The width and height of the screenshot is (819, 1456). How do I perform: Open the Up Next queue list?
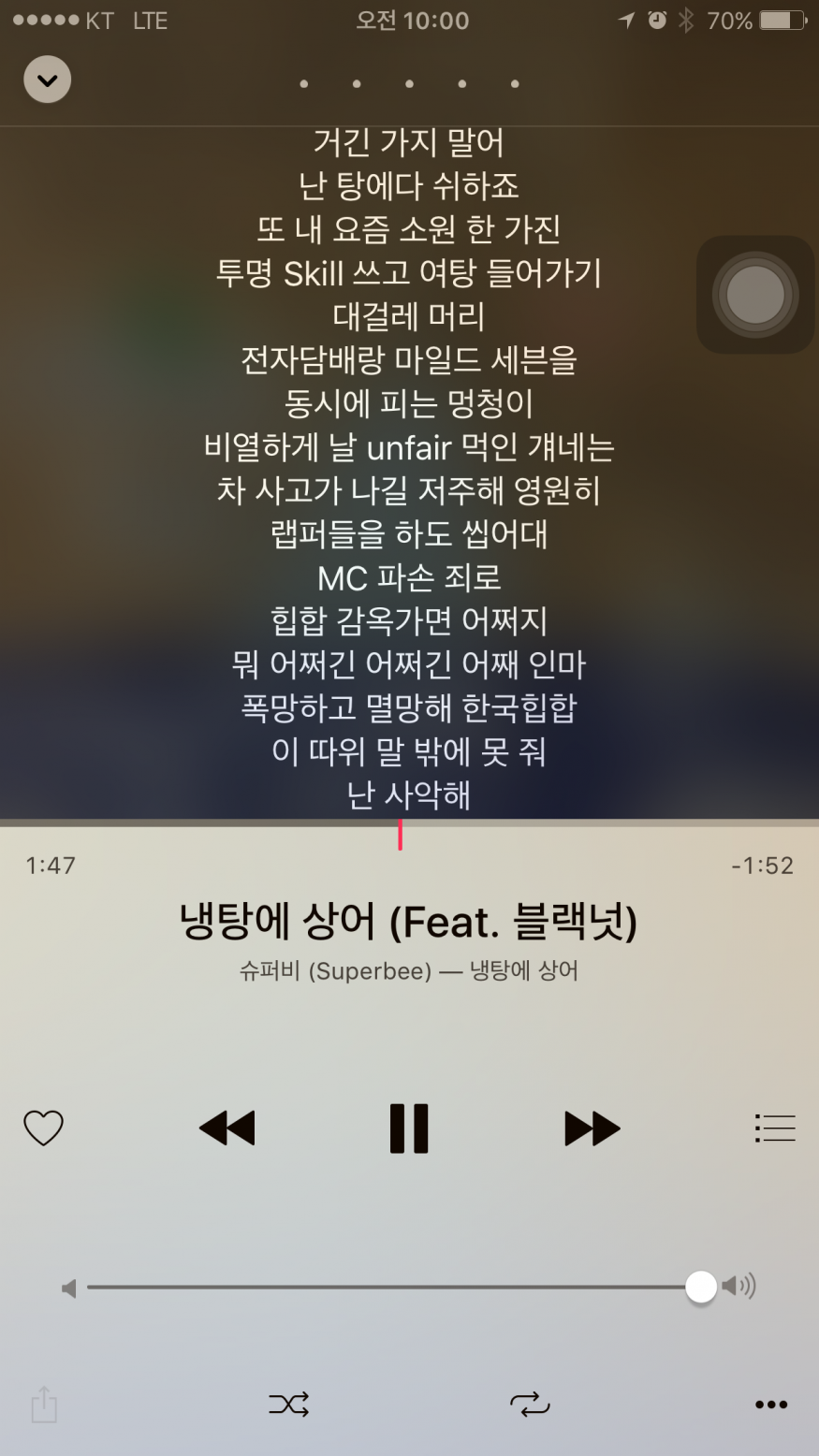click(x=775, y=1128)
